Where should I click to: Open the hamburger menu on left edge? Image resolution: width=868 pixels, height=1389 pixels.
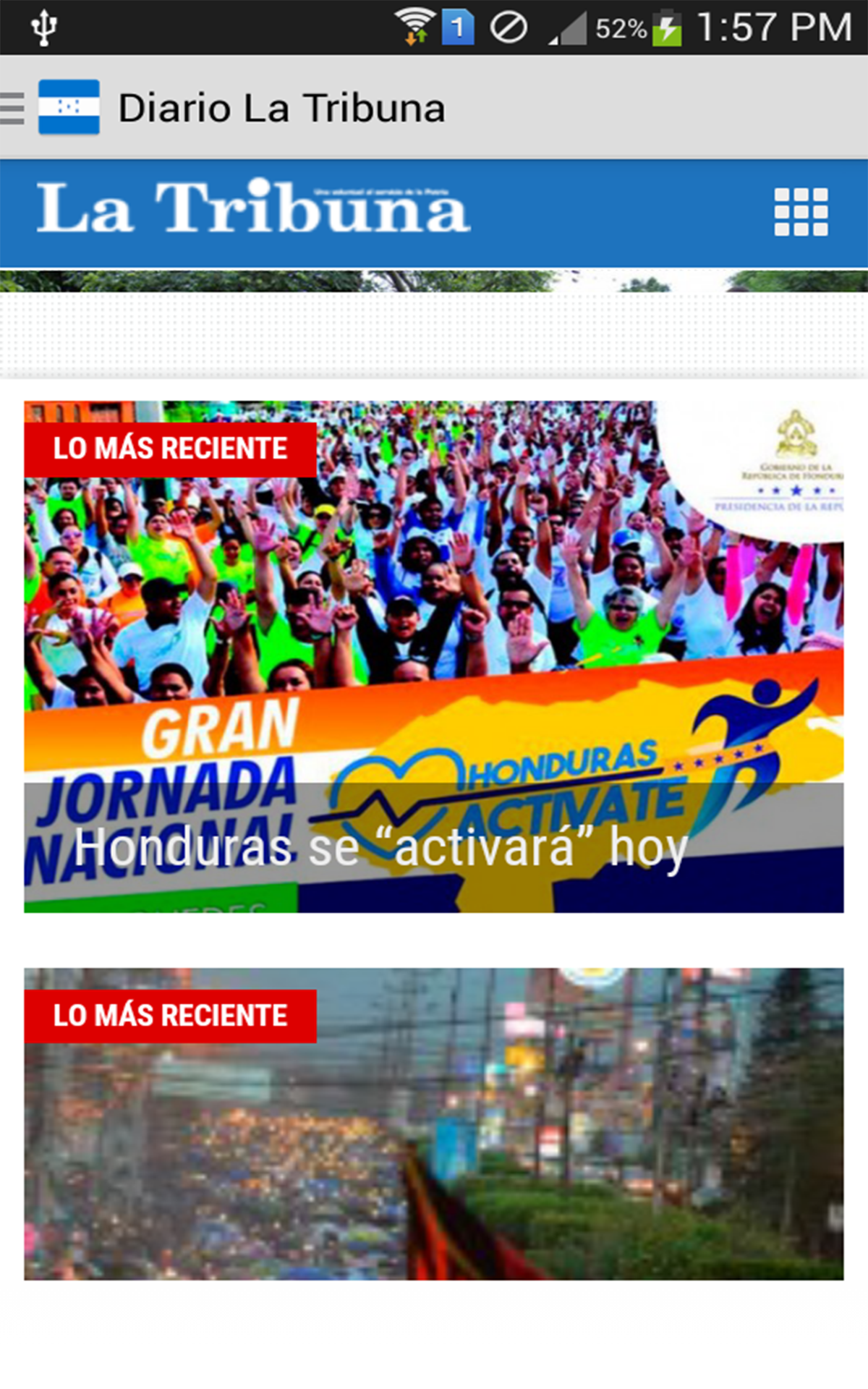pyautogui.click(x=10, y=107)
